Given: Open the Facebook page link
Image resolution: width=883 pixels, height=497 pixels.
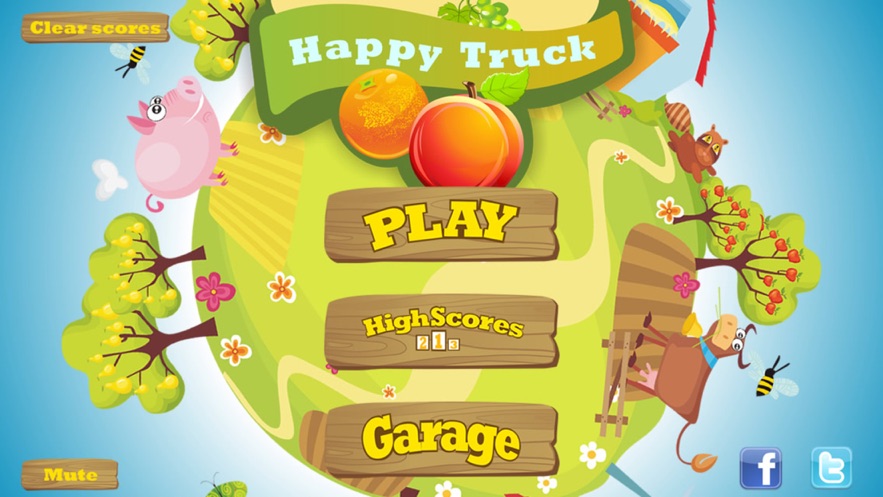Looking at the screenshot, I should coord(760,467).
